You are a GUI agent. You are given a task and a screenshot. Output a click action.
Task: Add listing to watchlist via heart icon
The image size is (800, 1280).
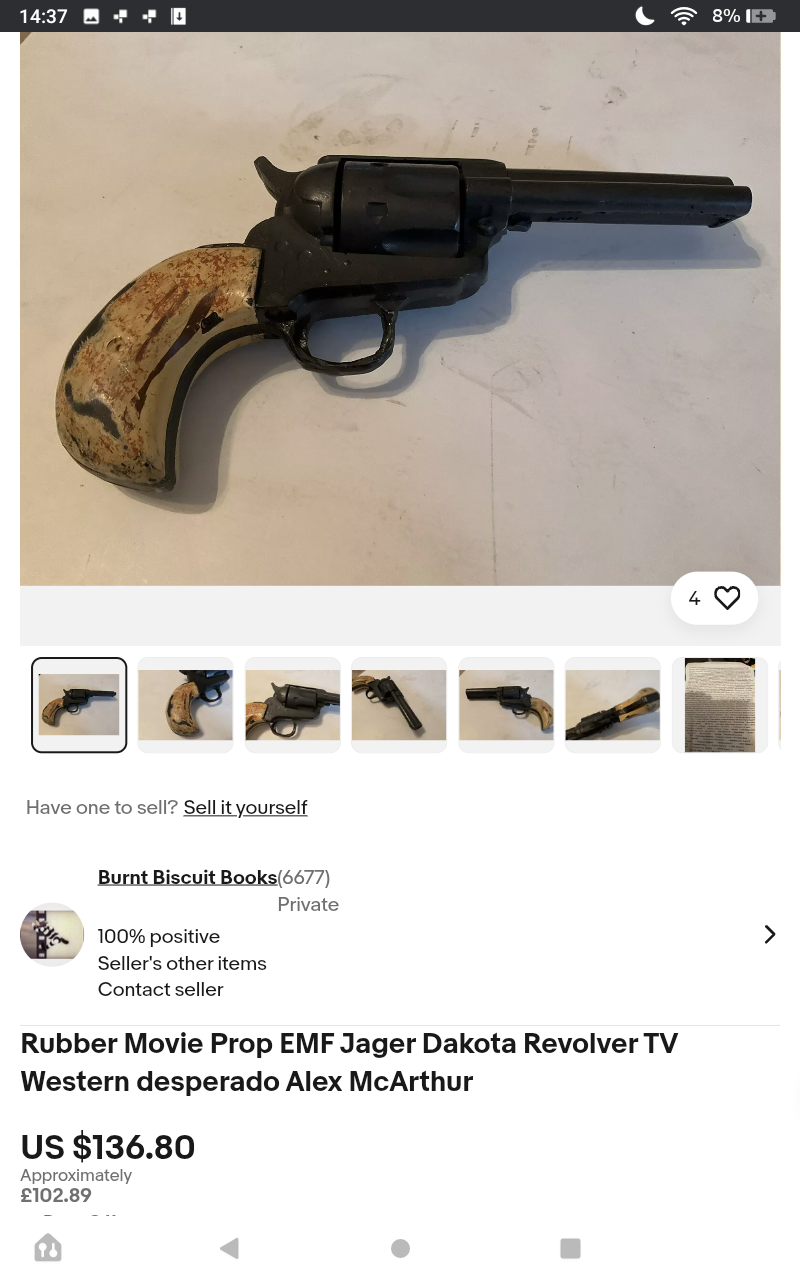[727, 598]
